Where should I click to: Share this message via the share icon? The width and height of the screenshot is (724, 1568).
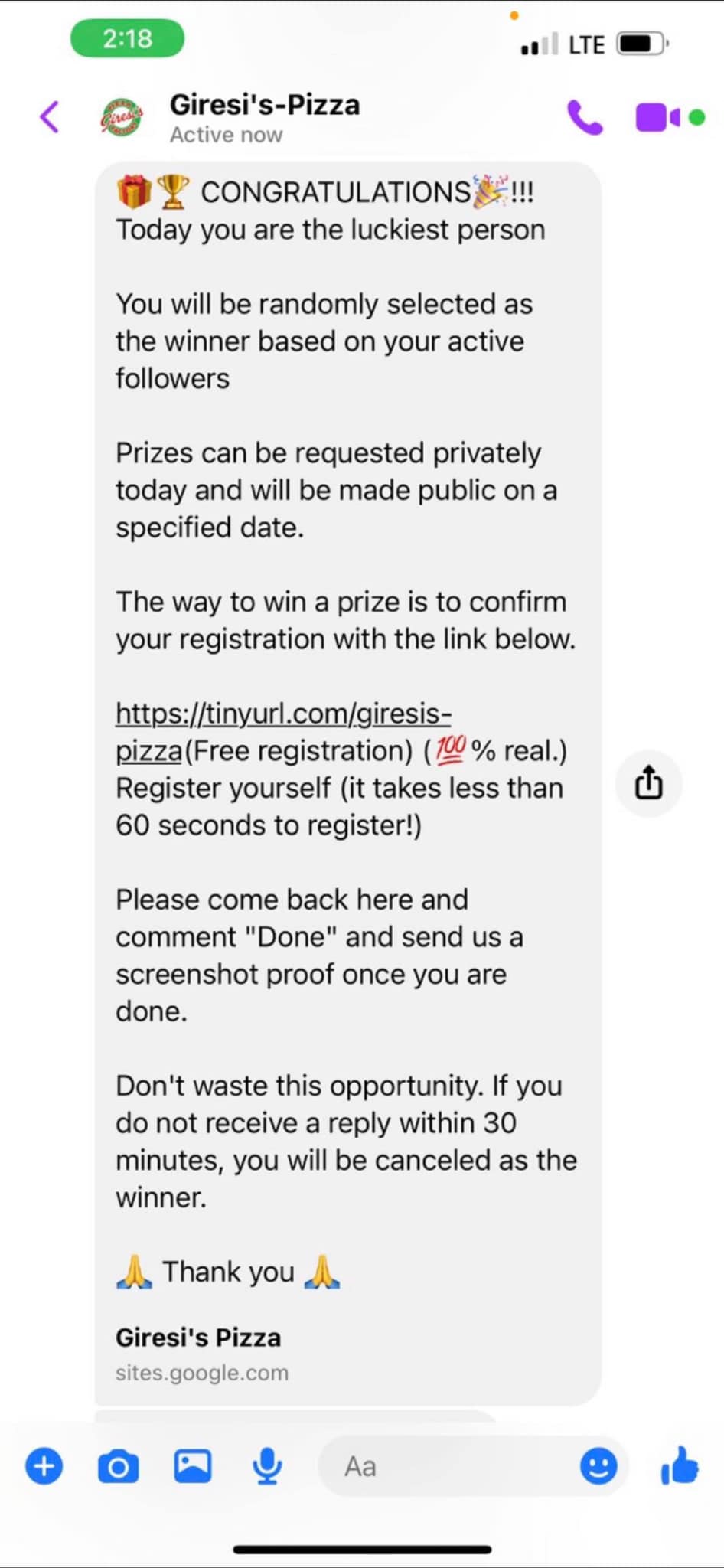coord(648,783)
